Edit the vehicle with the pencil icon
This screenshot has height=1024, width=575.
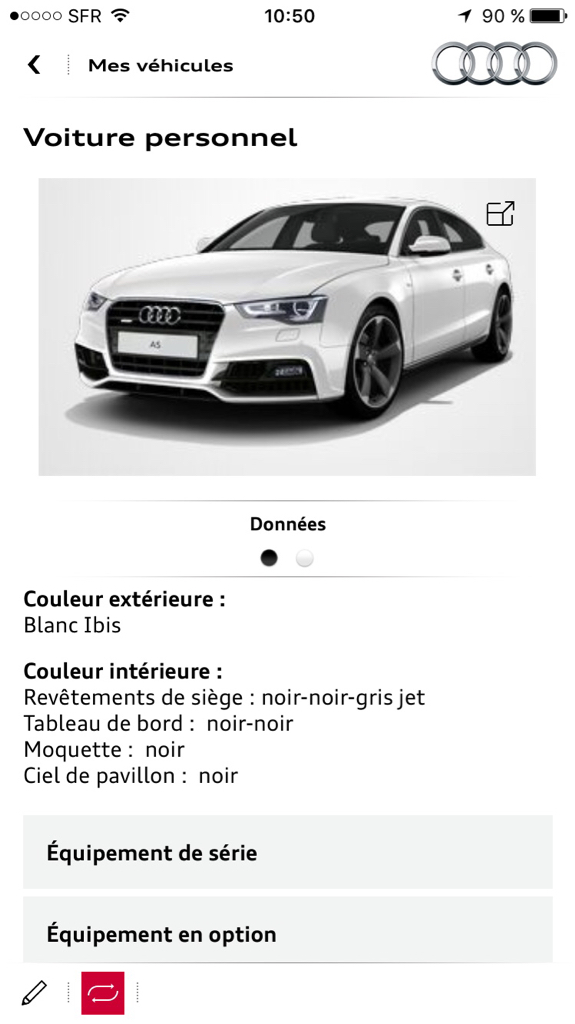tap(34, 993)
